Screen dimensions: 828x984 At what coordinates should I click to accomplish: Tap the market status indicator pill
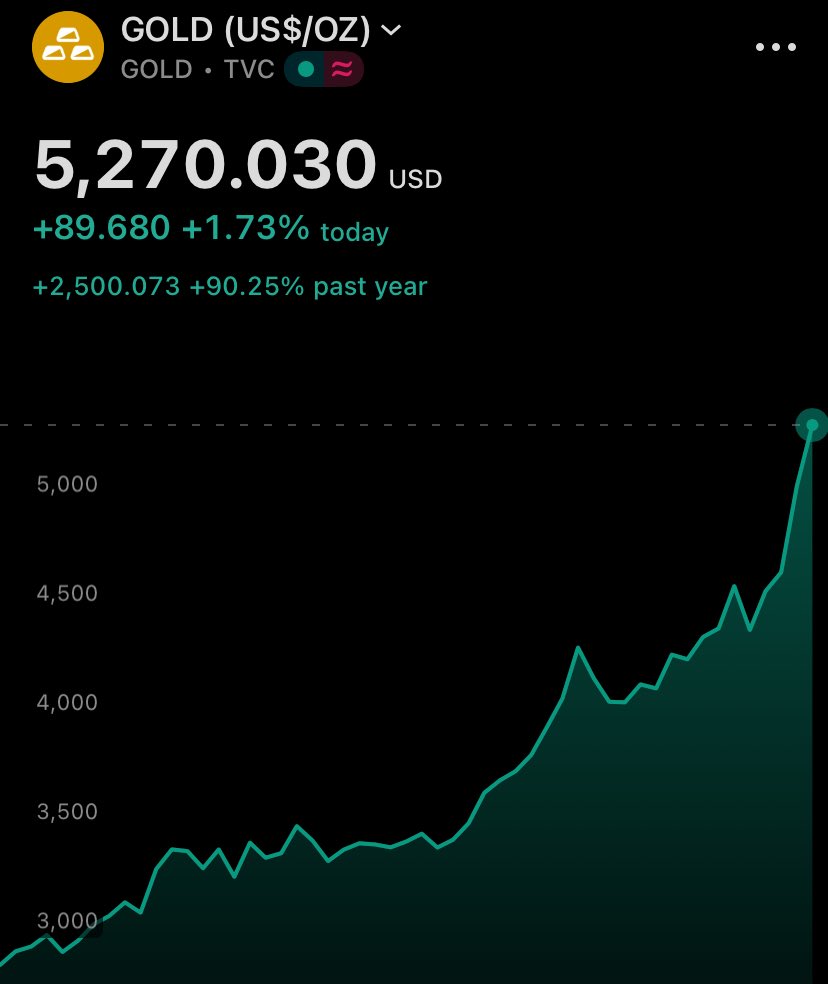(x=324, y=70)
